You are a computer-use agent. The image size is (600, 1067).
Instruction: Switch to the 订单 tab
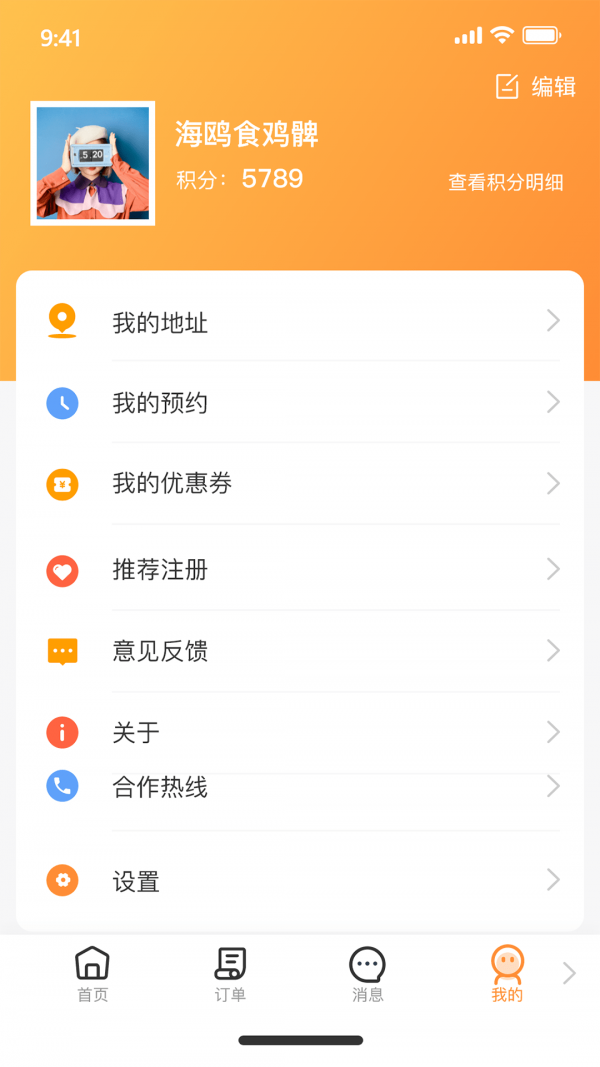[230, 974]
